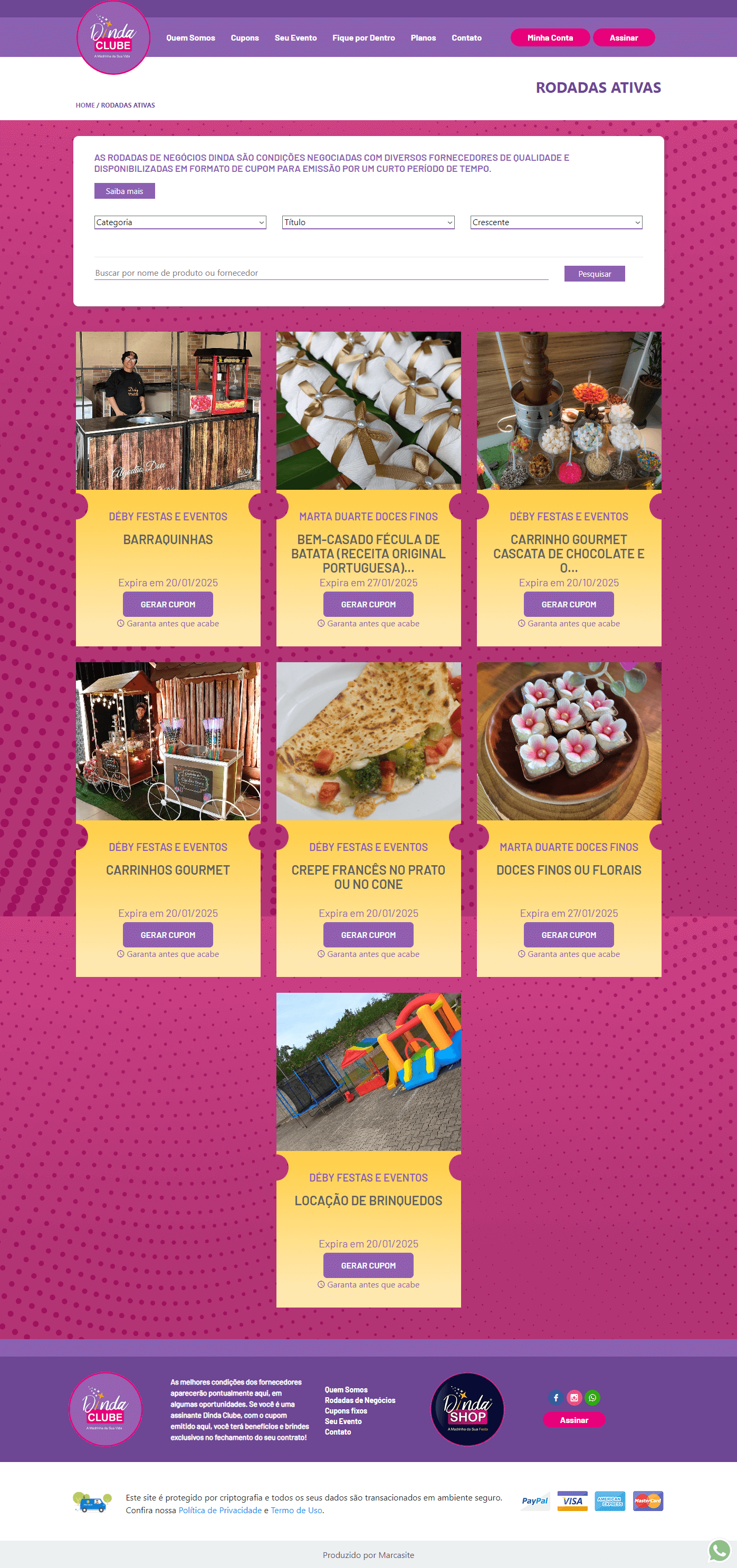Image resolution: width=737 pixels, height=1568 pixels.
Task: Hit the Pesquisar button
Action: pos(595,274)
